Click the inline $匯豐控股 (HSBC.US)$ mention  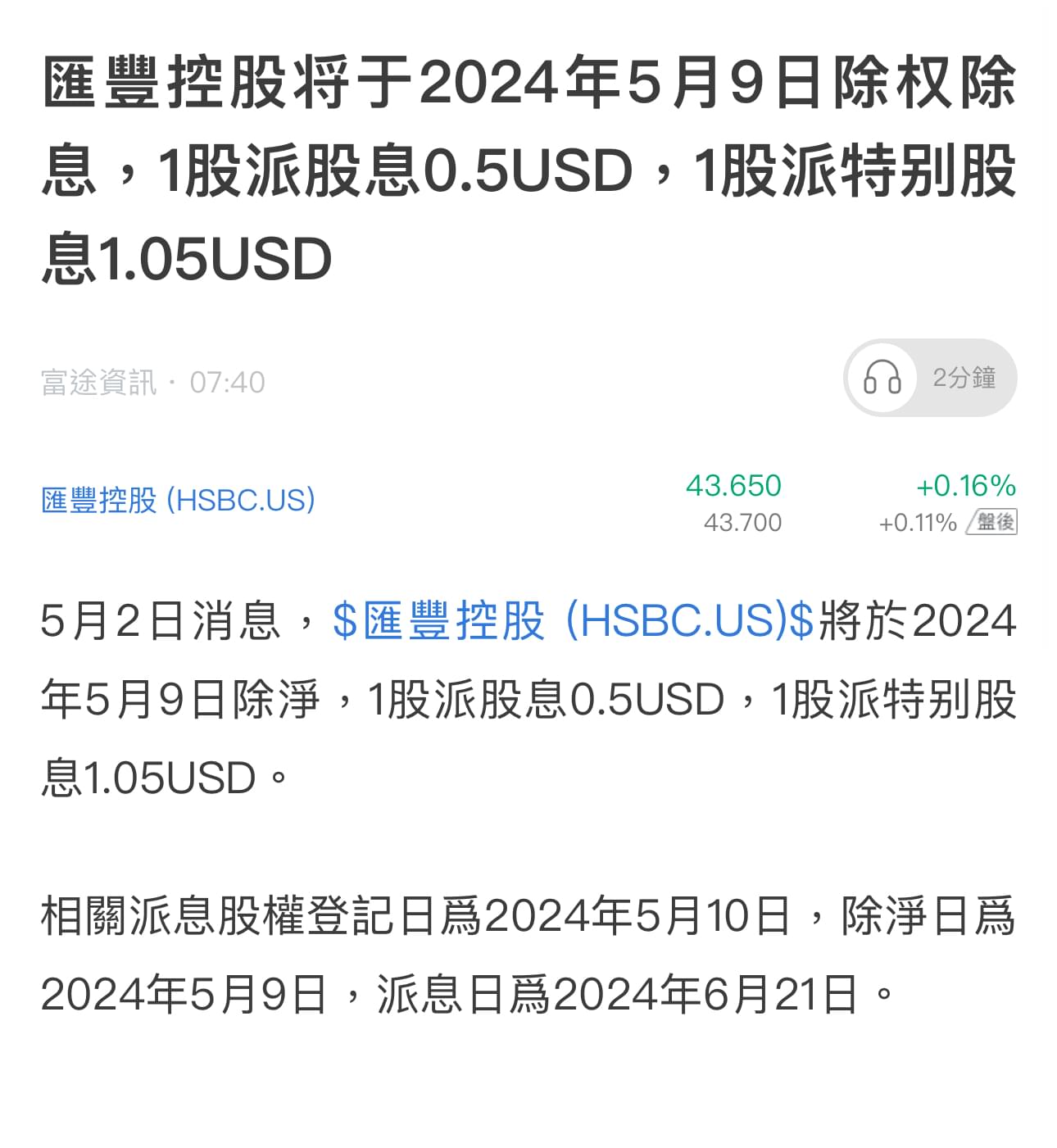569,623
